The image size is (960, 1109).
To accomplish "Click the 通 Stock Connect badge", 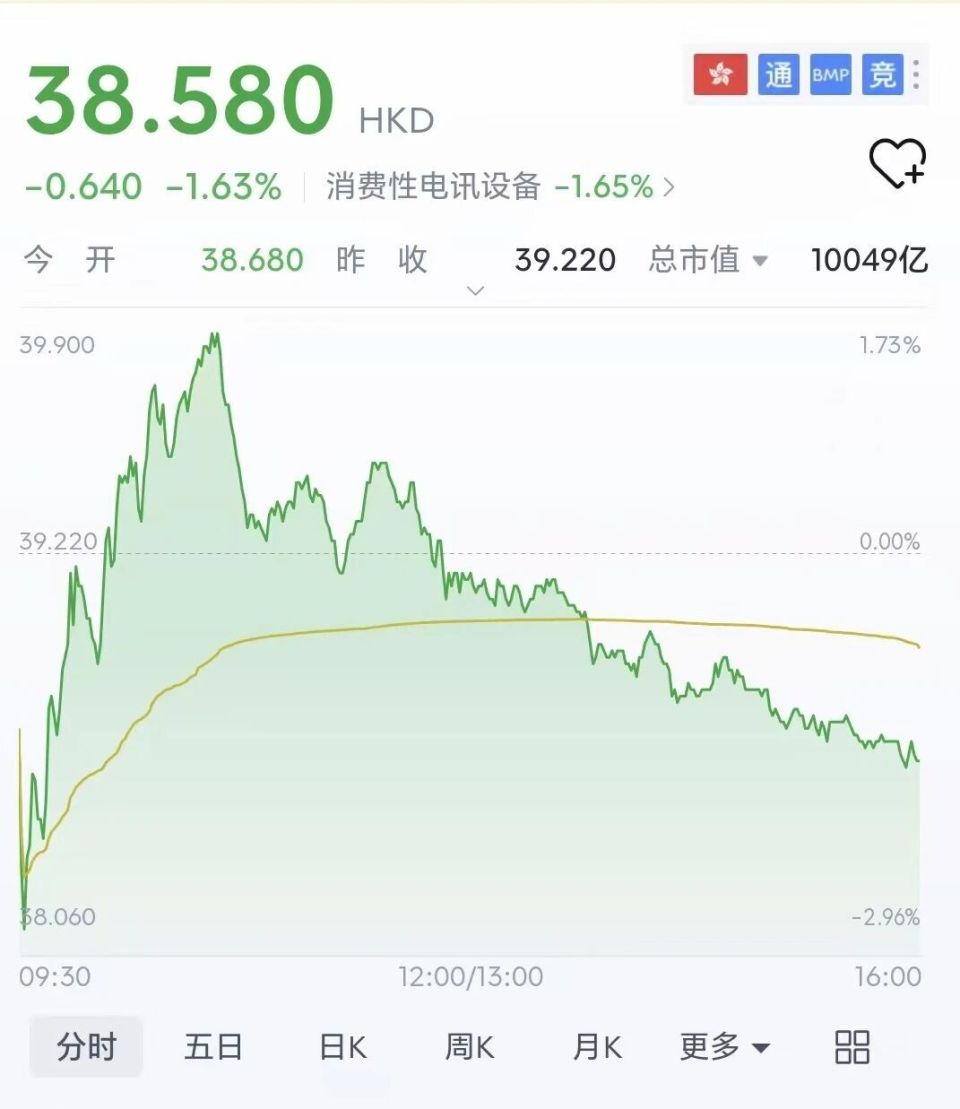I will tap(779, 75).
